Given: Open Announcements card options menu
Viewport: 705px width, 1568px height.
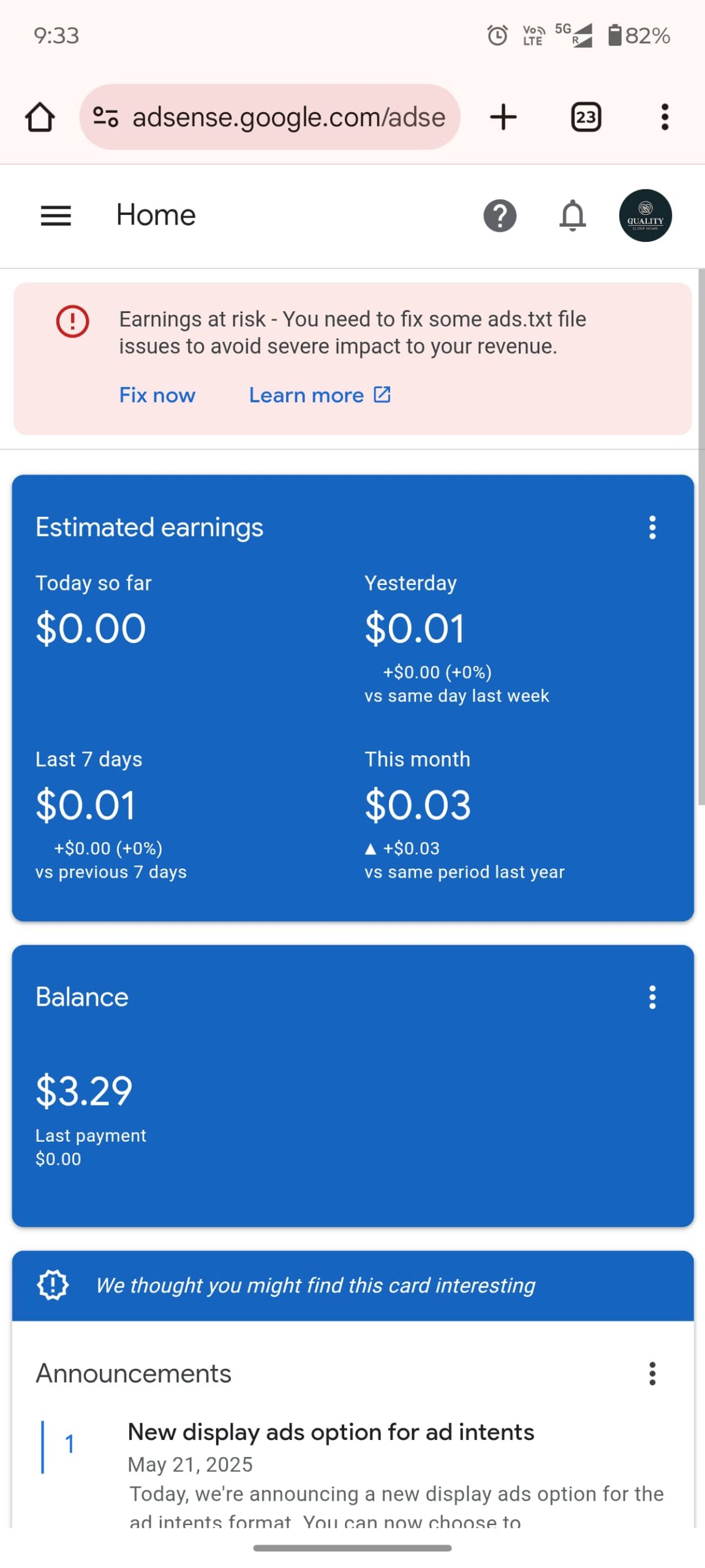Looking at the screenshot, I should tap(652, 1374).
